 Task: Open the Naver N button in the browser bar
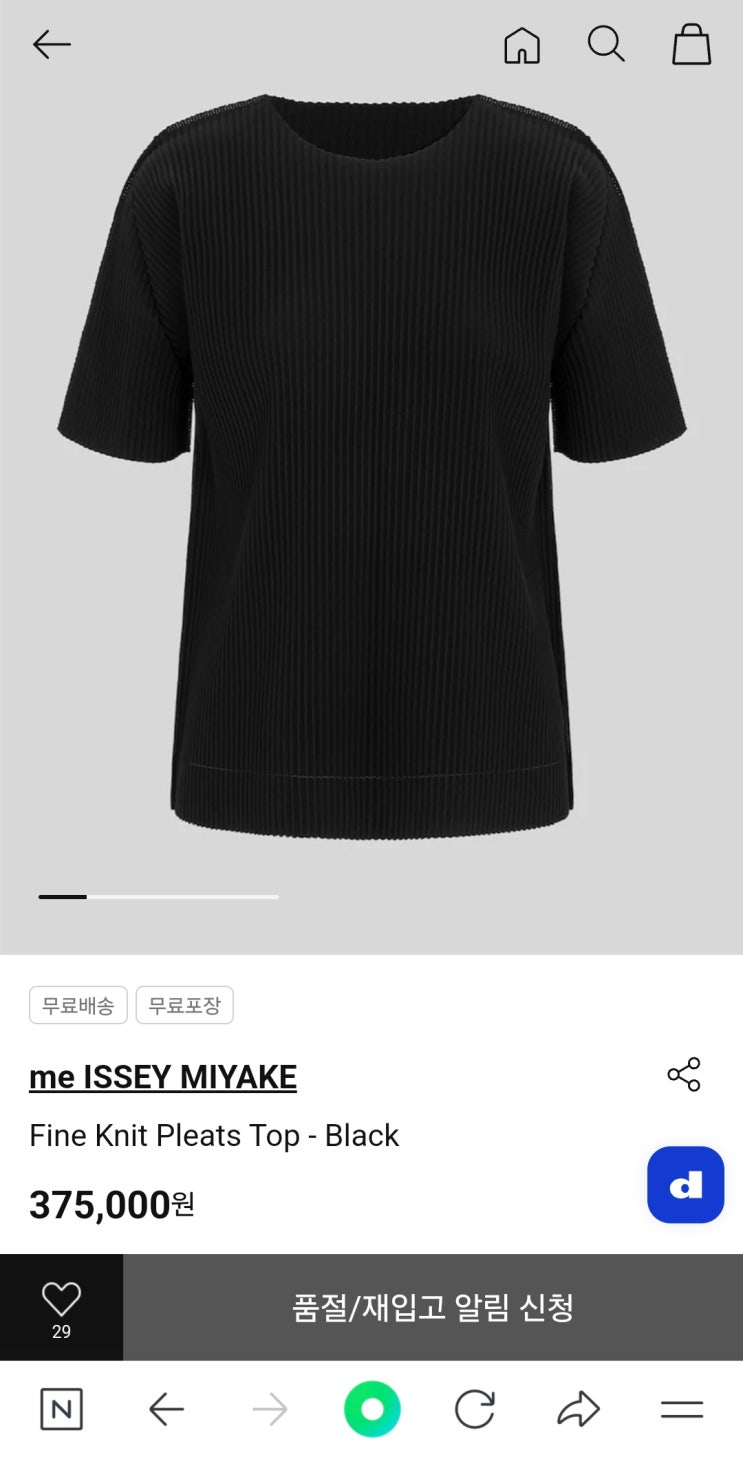tap(61, 1409)
